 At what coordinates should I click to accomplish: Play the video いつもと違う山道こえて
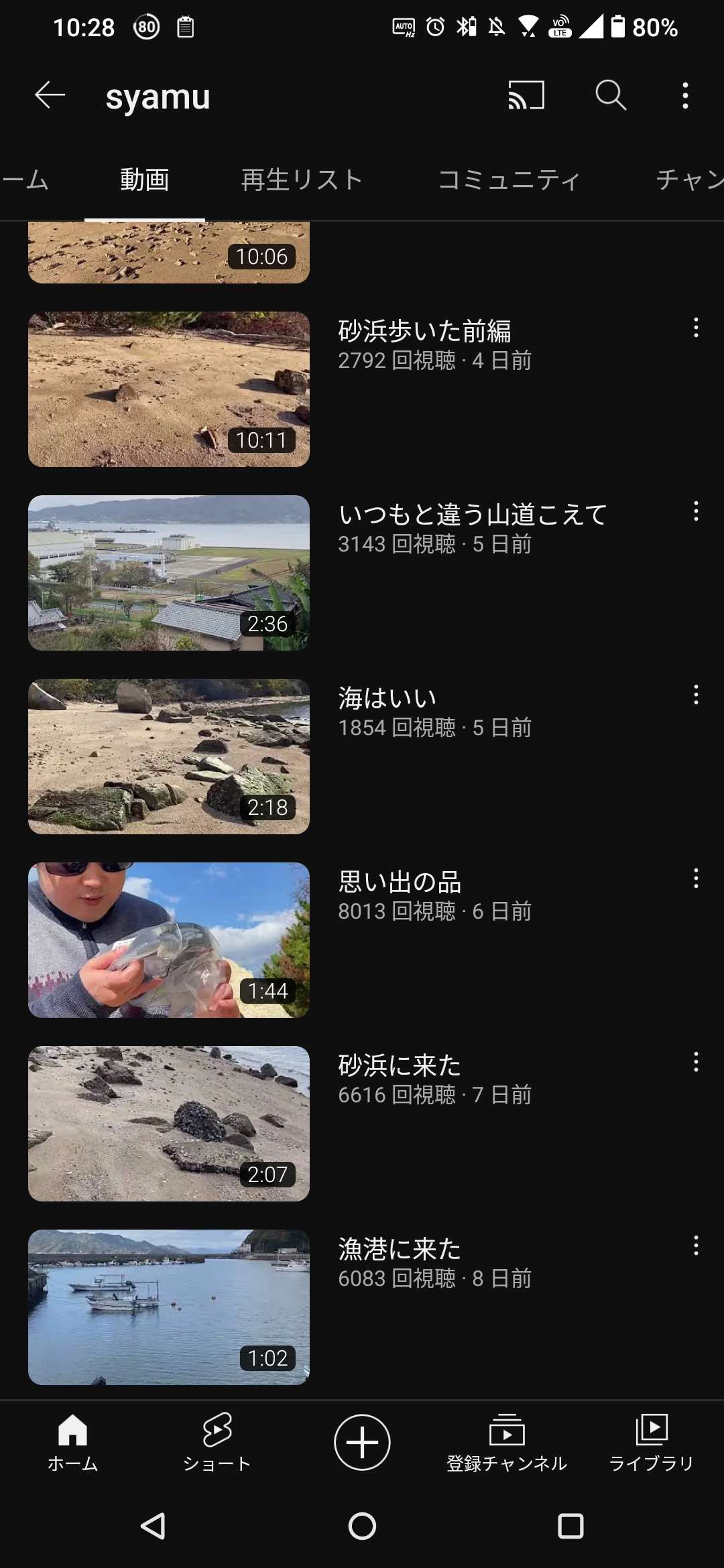pos(169,573)
